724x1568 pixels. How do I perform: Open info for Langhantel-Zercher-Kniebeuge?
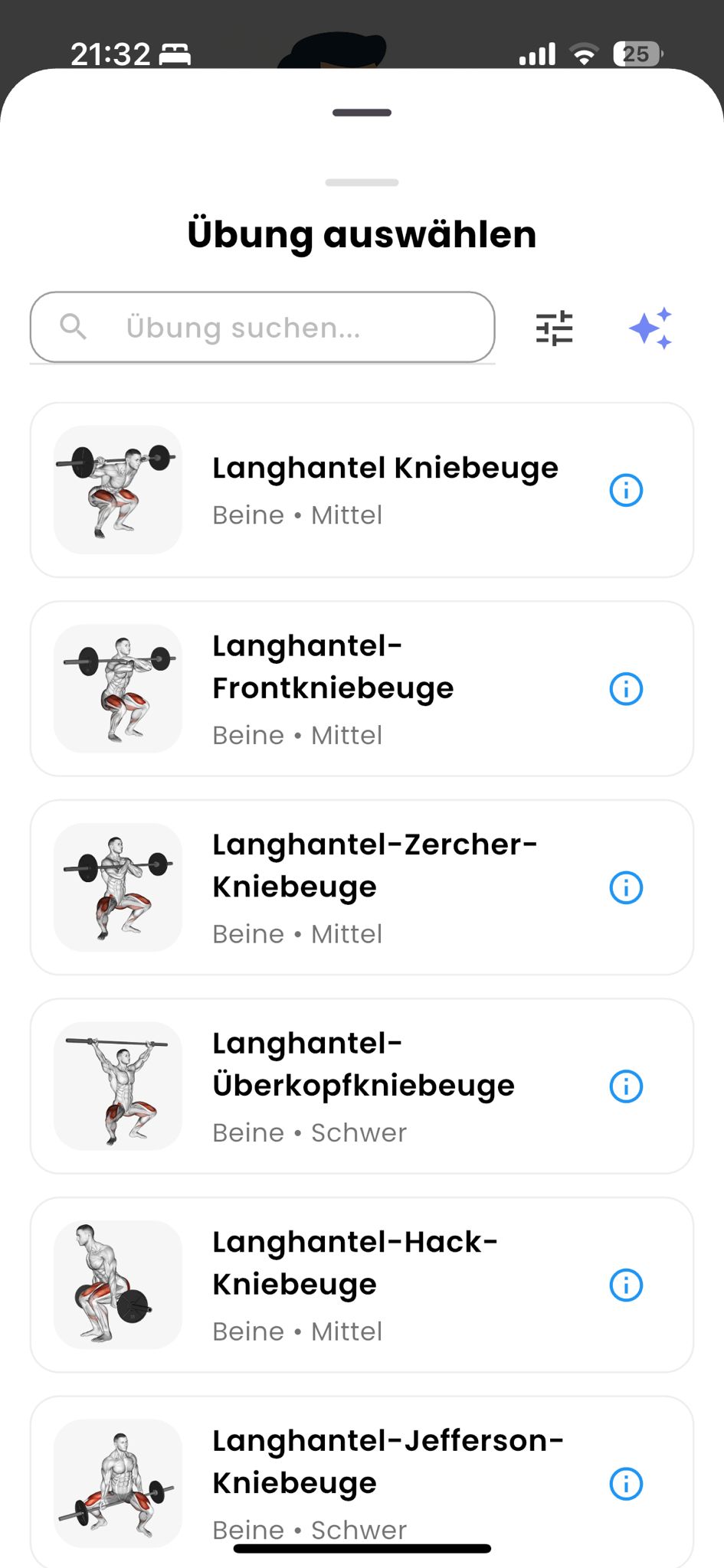tap(626, 888)
